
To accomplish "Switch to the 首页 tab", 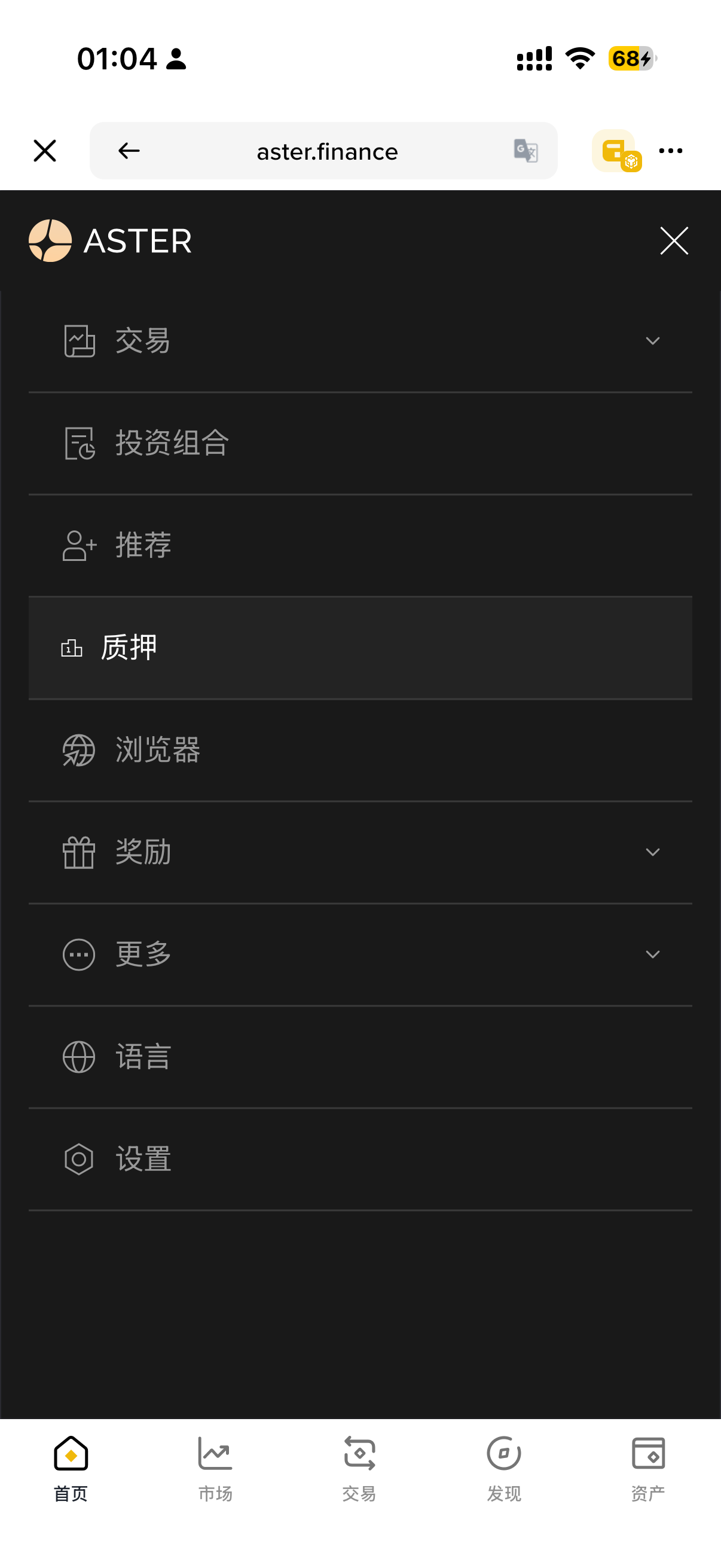I will click(x=71, y=1468).
